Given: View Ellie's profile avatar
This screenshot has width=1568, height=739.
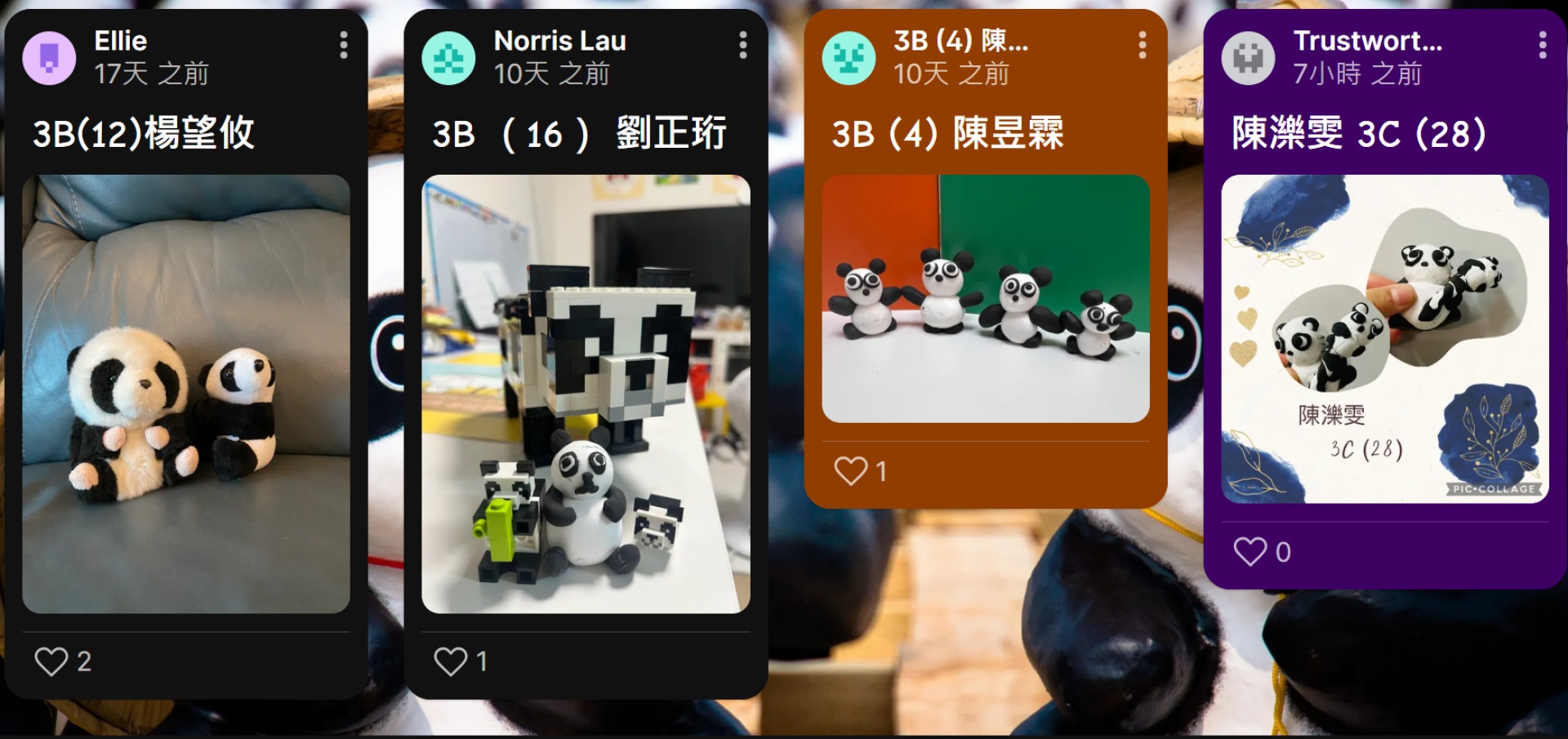Looking at the screenshot, I should pyautogui.click(x=49, y=58).
